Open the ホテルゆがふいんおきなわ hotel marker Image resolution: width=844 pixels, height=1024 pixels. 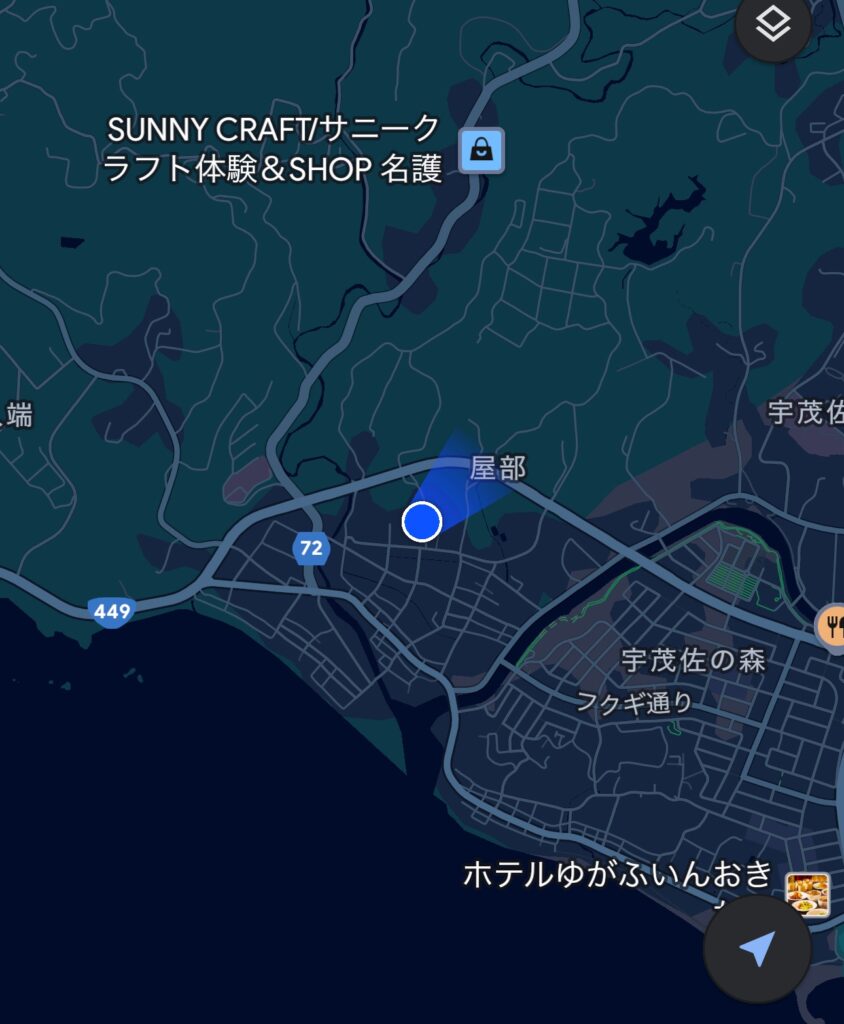(806, 894)
